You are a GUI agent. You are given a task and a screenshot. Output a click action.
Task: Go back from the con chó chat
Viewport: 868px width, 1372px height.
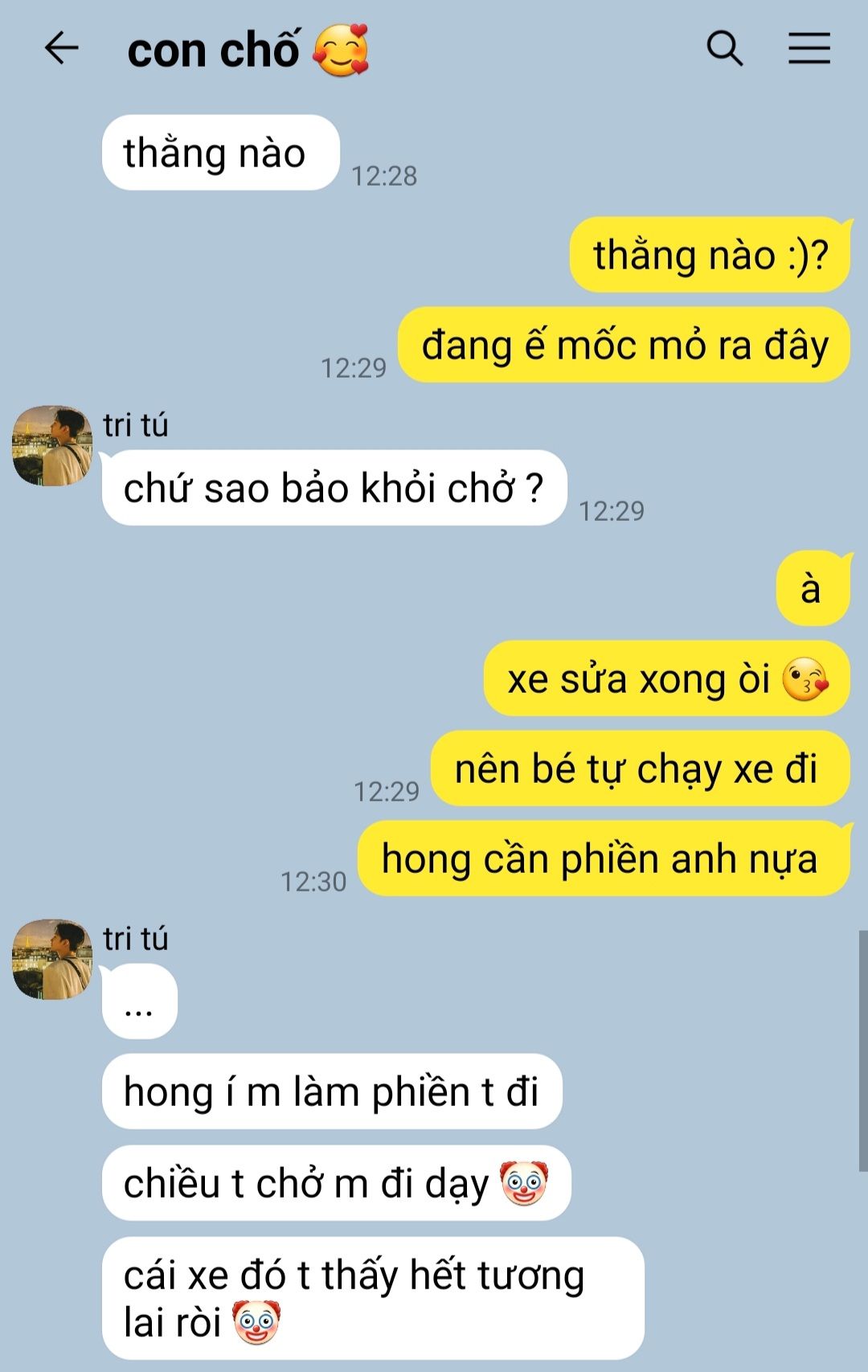coord(61,48)
